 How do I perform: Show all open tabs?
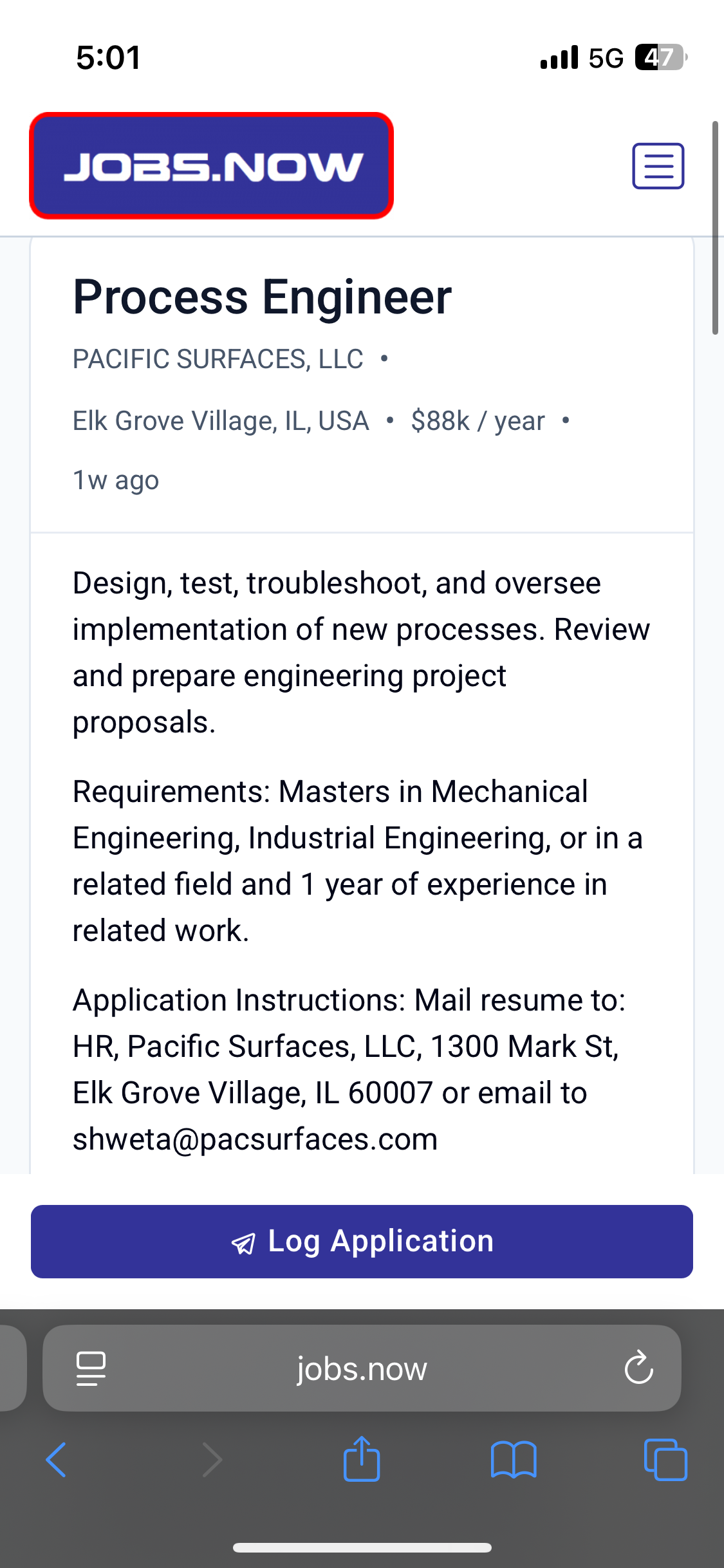pos(665,1459)
